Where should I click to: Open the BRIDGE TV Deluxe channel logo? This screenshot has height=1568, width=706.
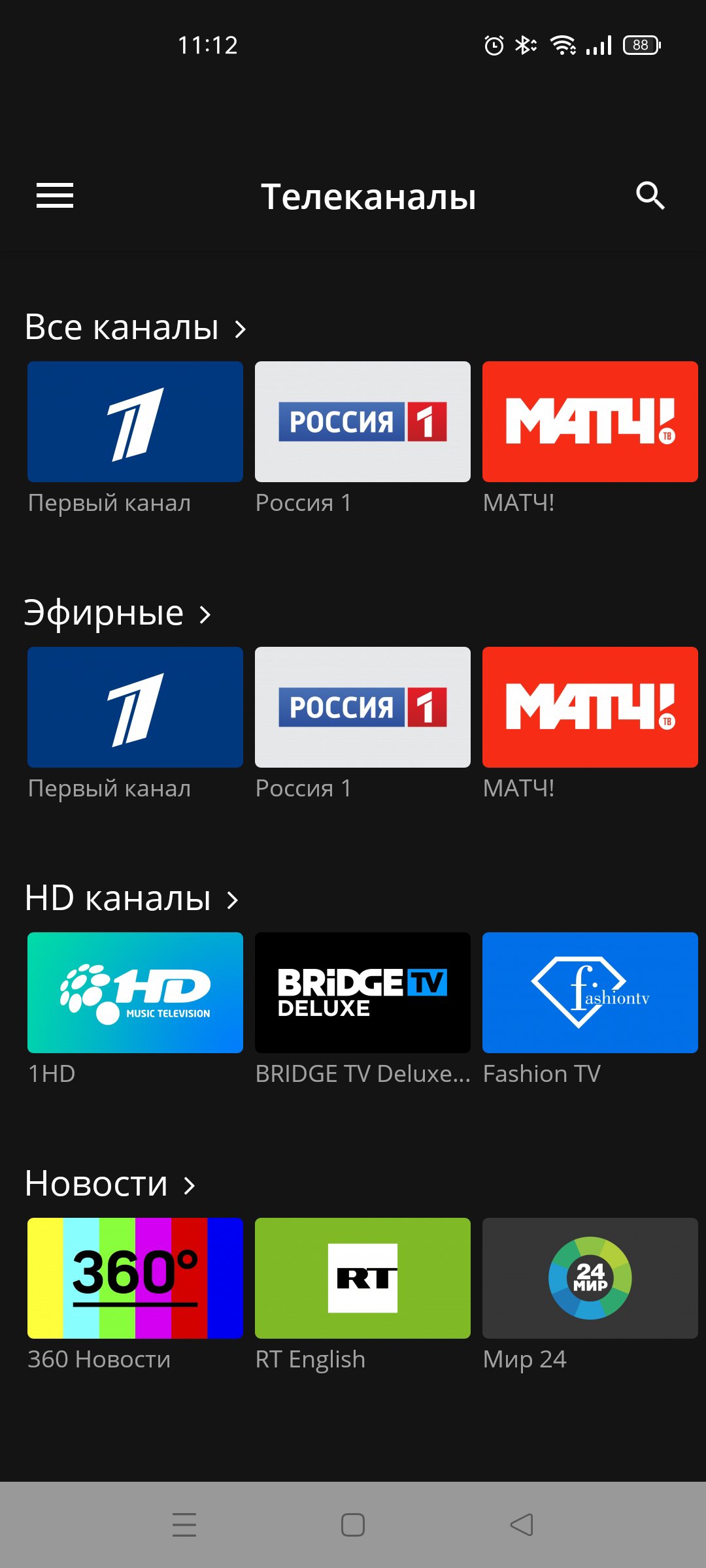362,992
